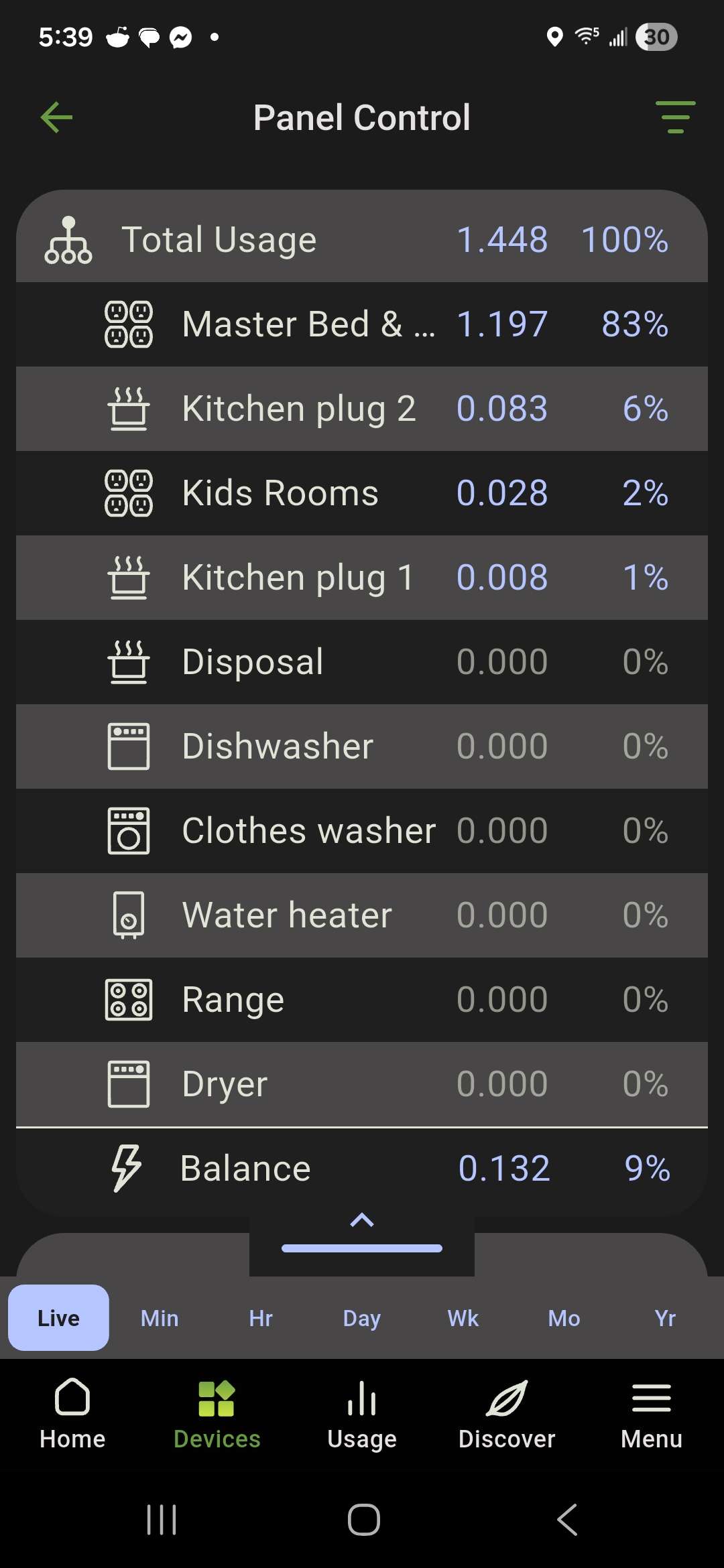Viewport: 724px width, 1568px height.
Task: Open the Dryer circuit row
Action: point(362,1084)
